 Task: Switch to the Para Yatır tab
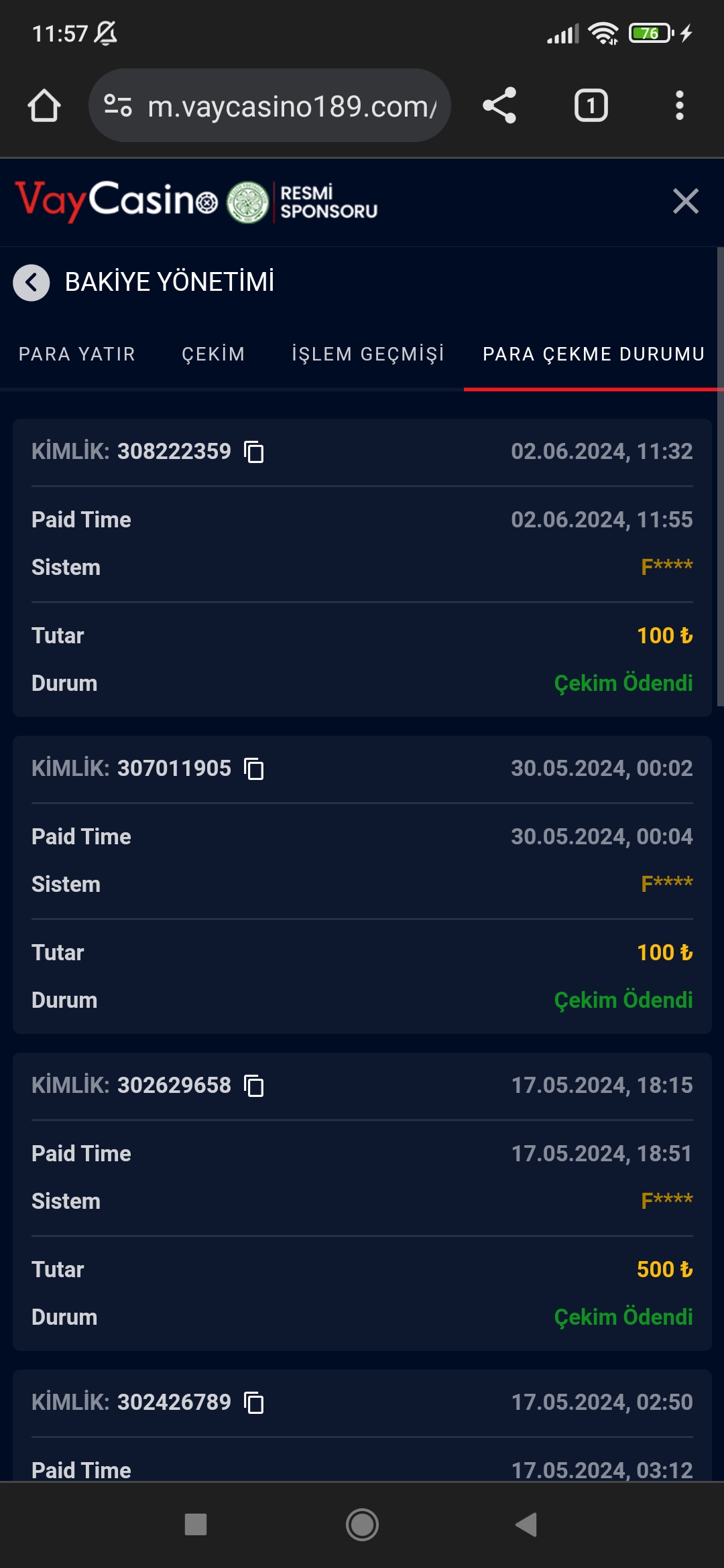(77, 354)
